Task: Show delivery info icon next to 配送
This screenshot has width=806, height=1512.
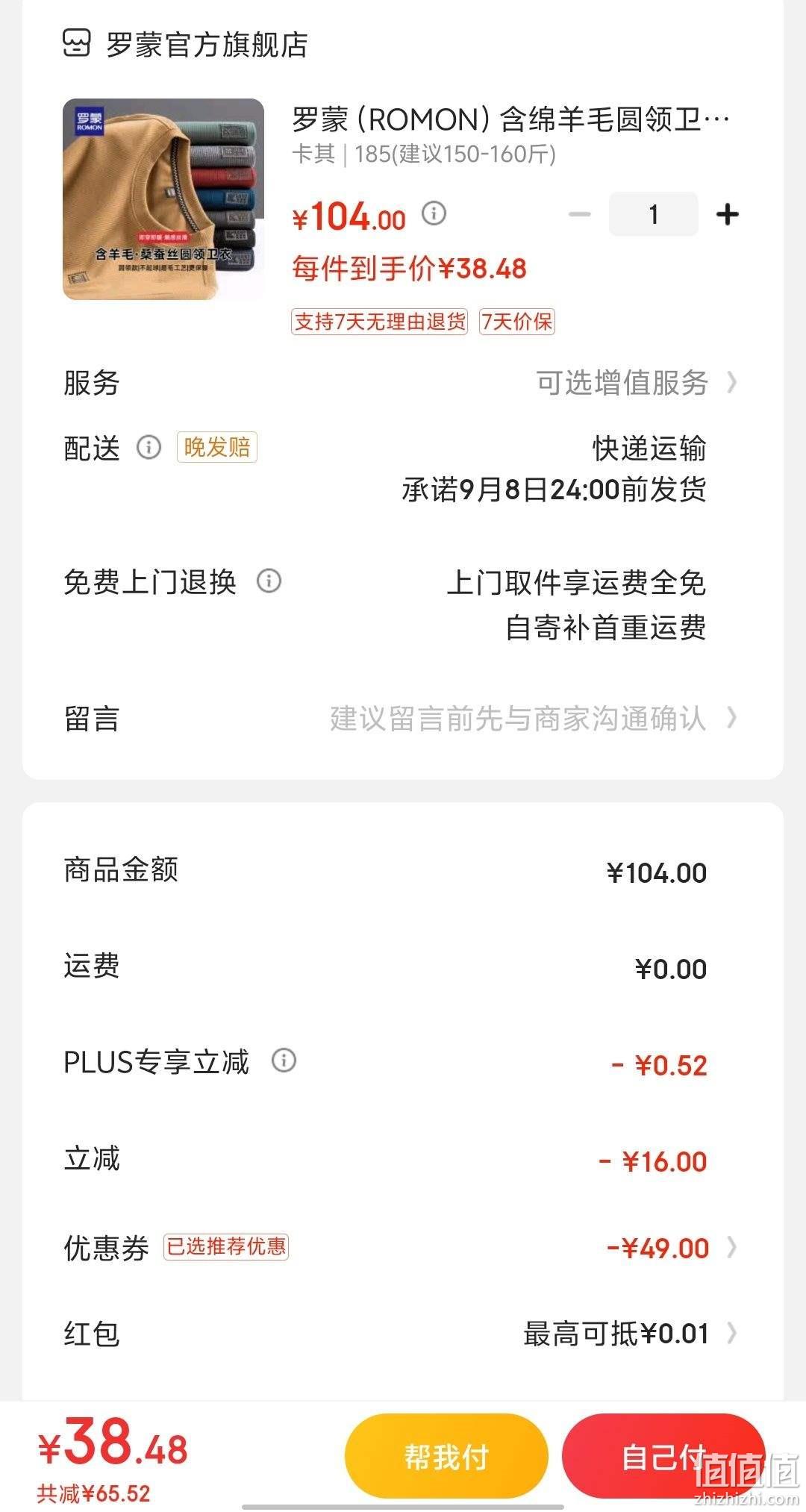Action: 149,447
